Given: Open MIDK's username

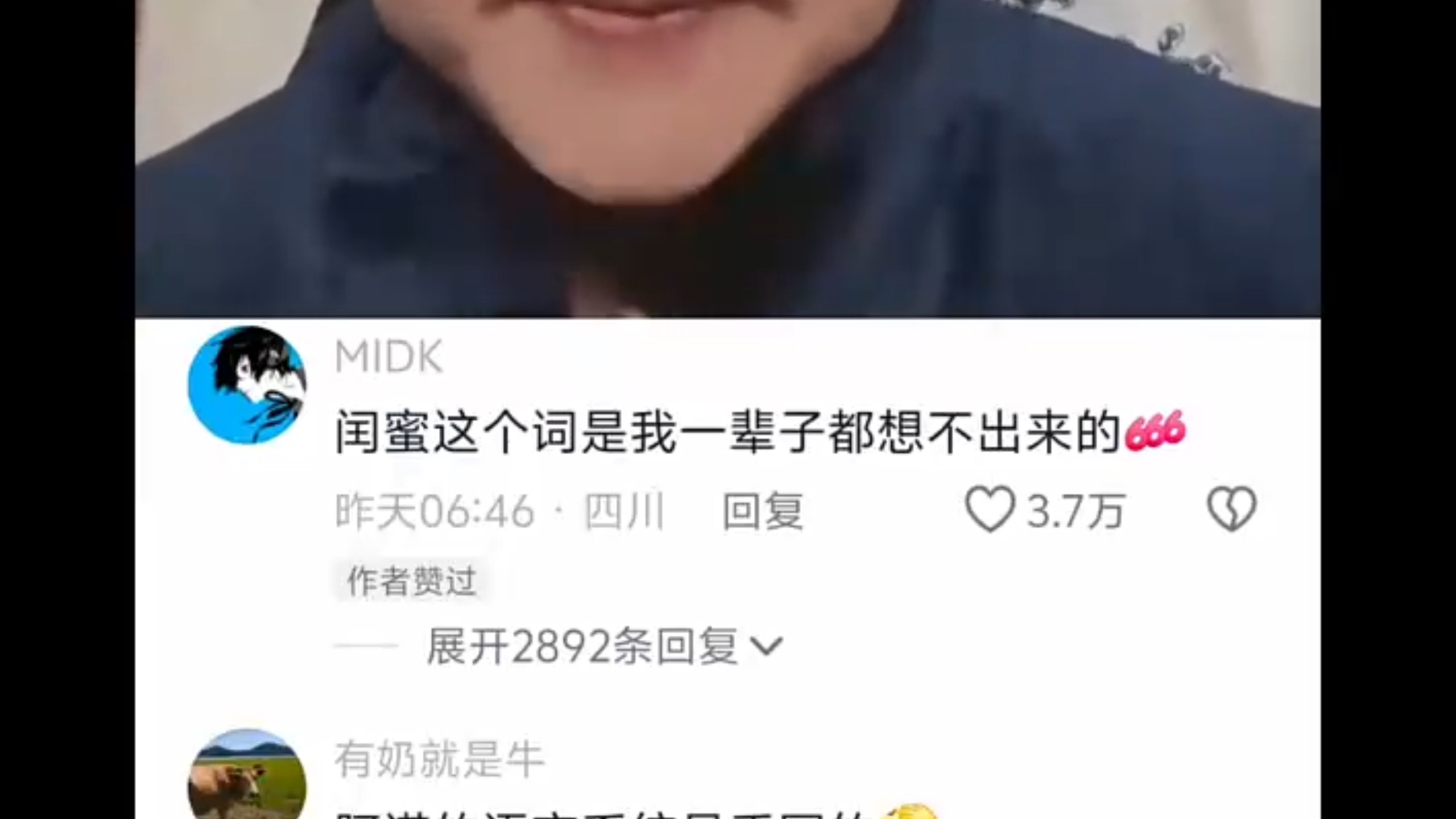Looking at the screenshot, I should [388, 357].
